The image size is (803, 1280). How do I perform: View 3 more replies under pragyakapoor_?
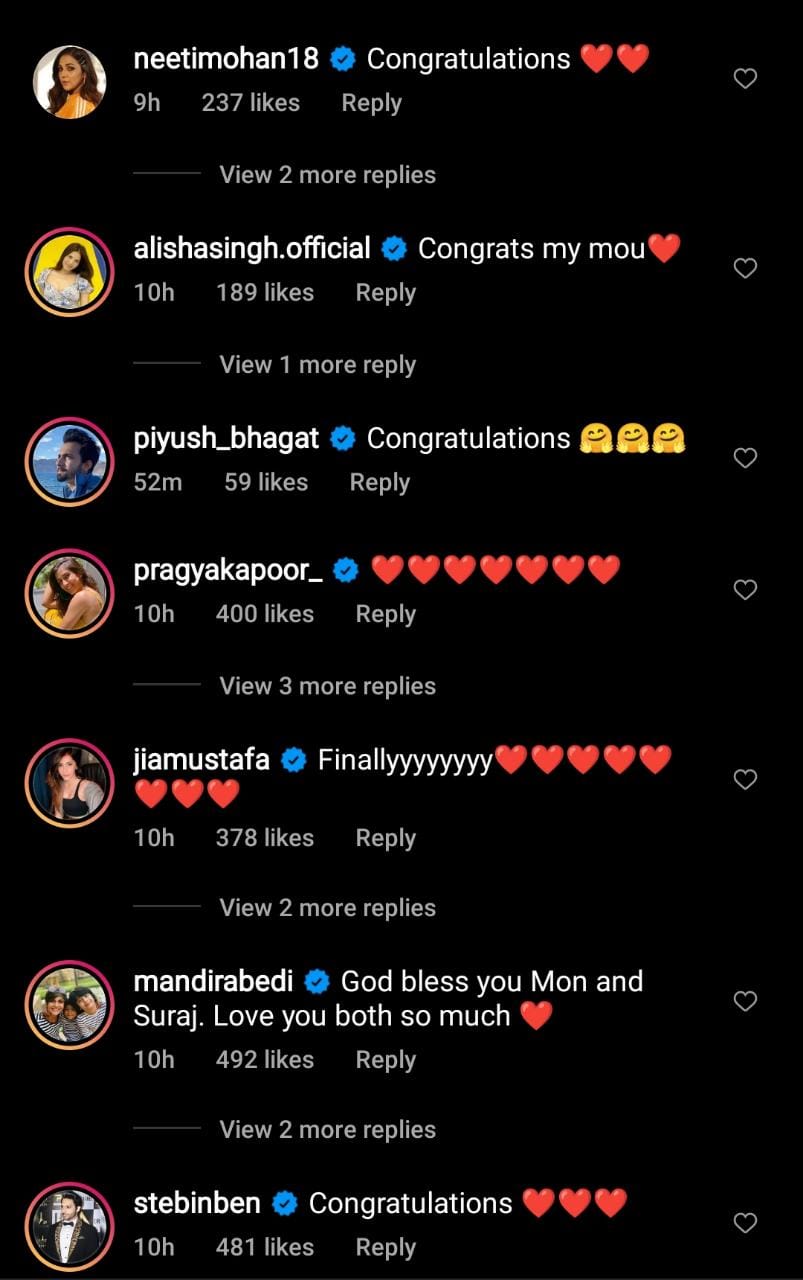tap(327, 686)
